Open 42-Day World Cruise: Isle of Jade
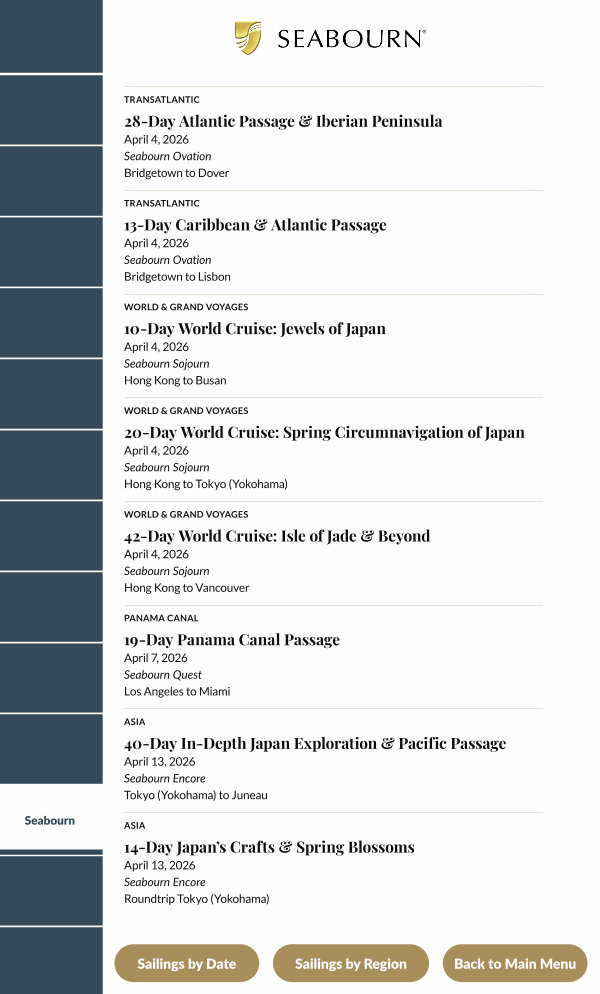 pyautogui.click(x=277, y=536)
